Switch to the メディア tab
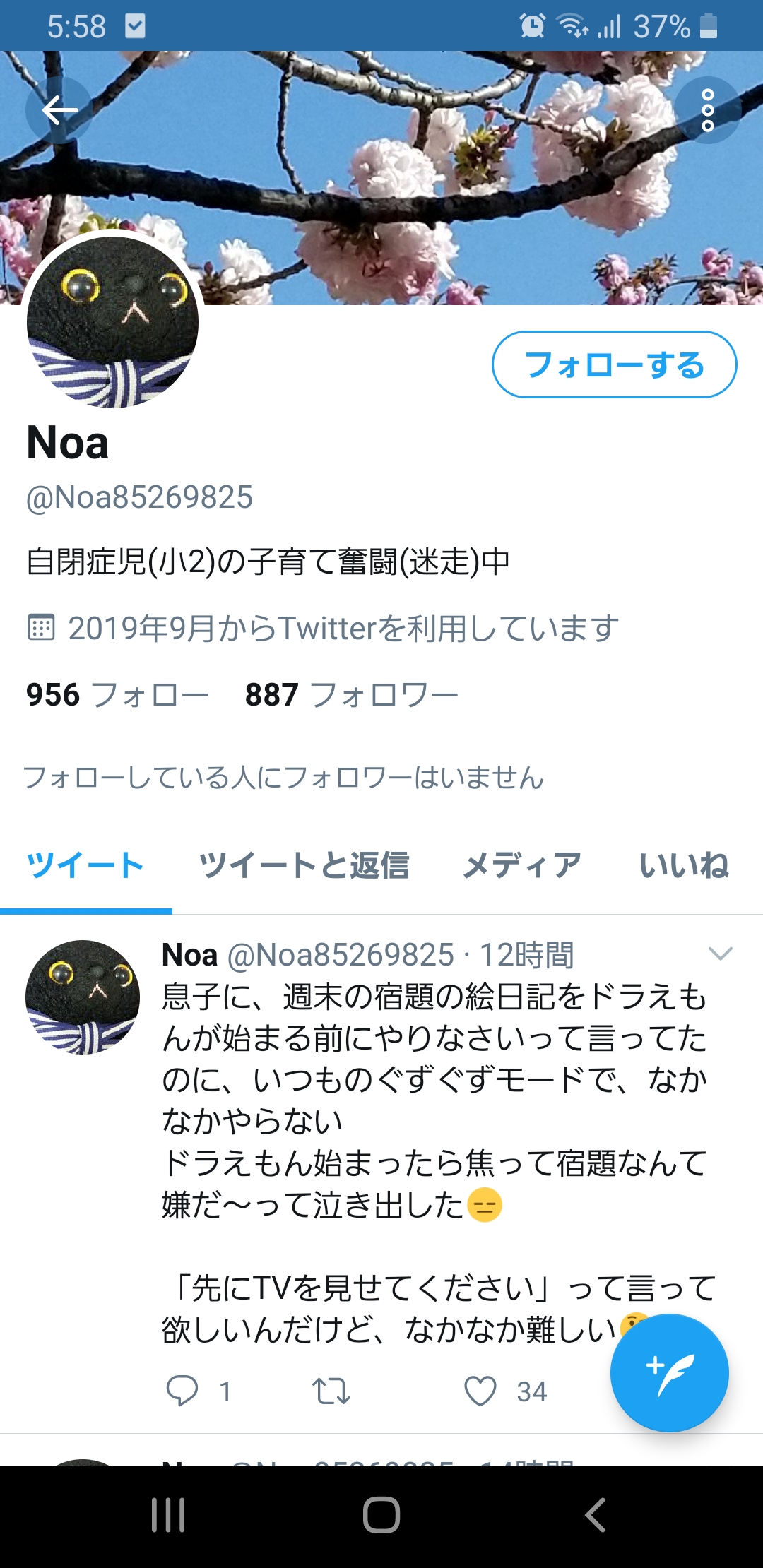This screenshot has height=1568, width=763. point(521,865)
